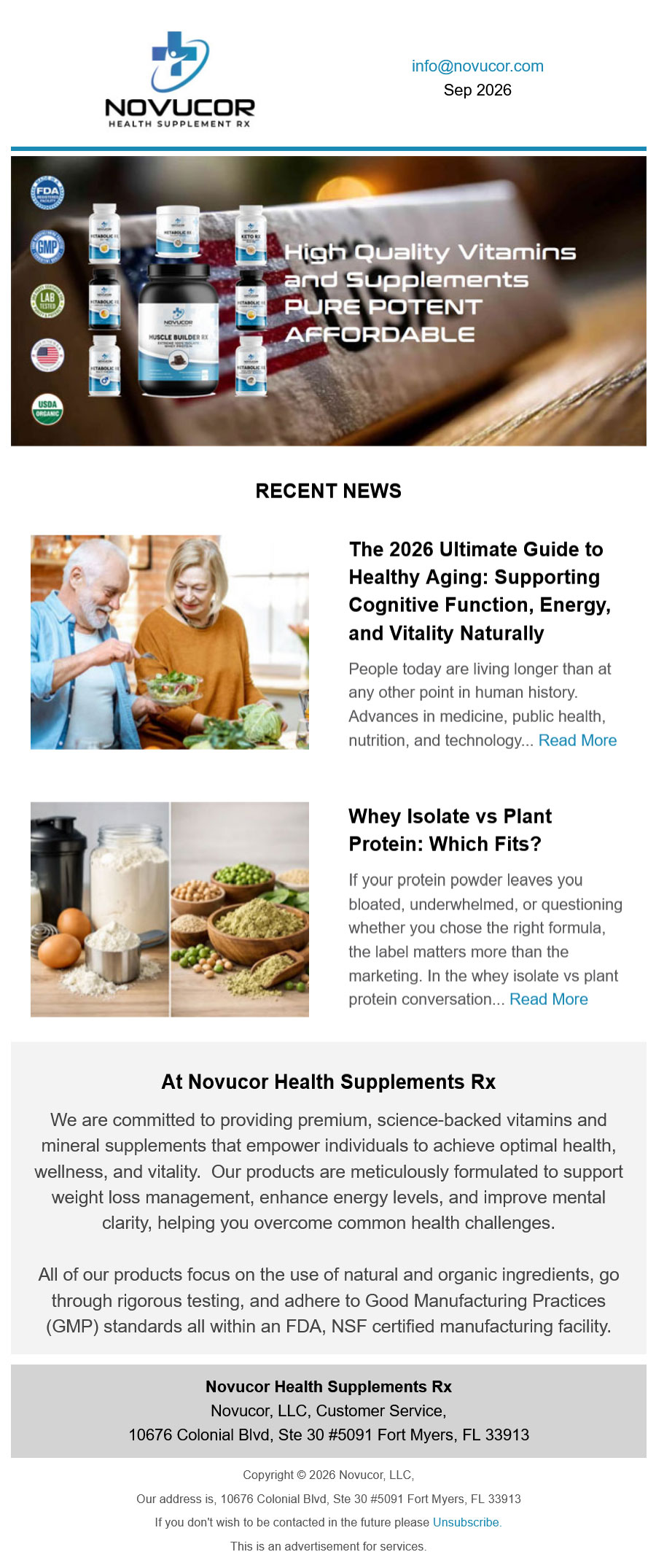The width and height of the screenshot is (656, 1568).
Task: Open the protein powder article image
Action: pyautogui.click(x=170, y=909)
